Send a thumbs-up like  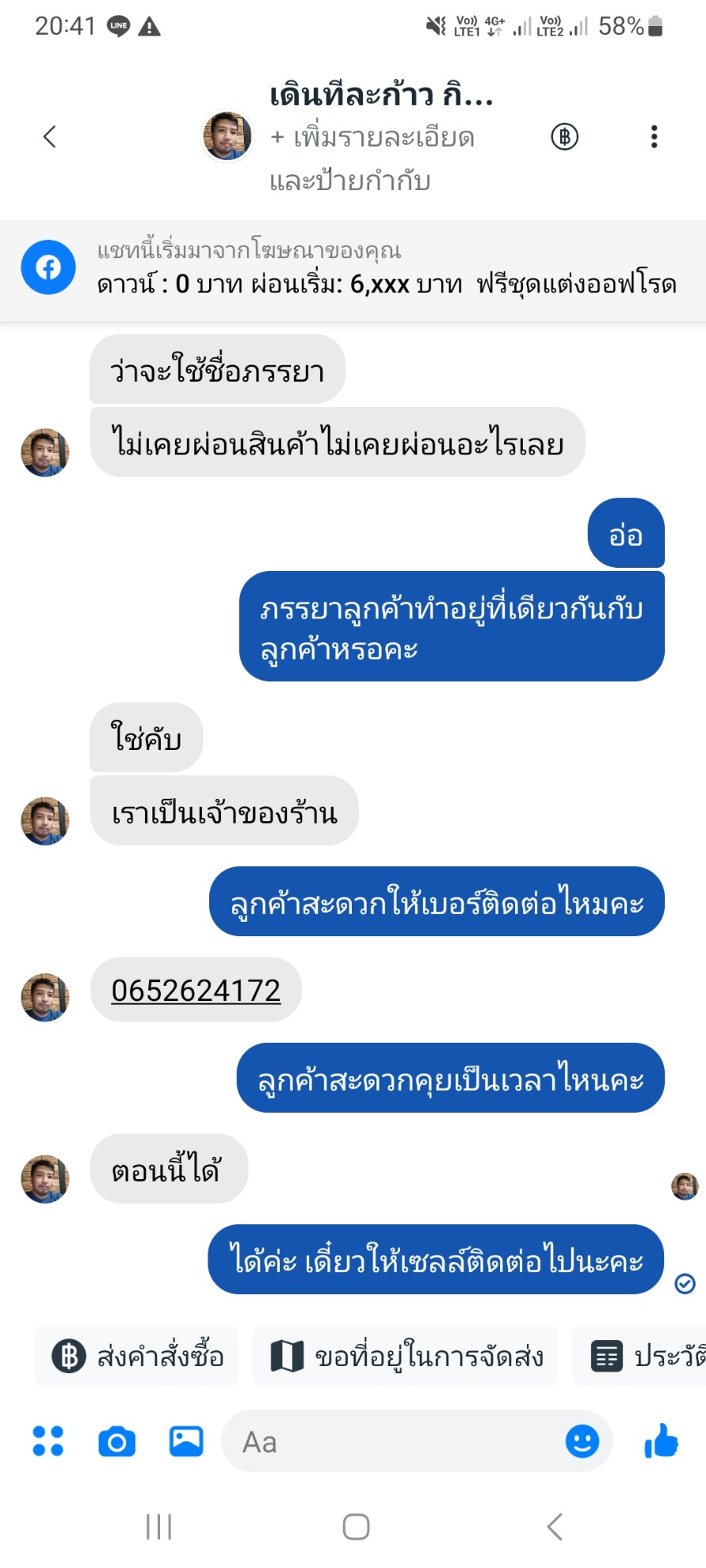point(661,1441)
